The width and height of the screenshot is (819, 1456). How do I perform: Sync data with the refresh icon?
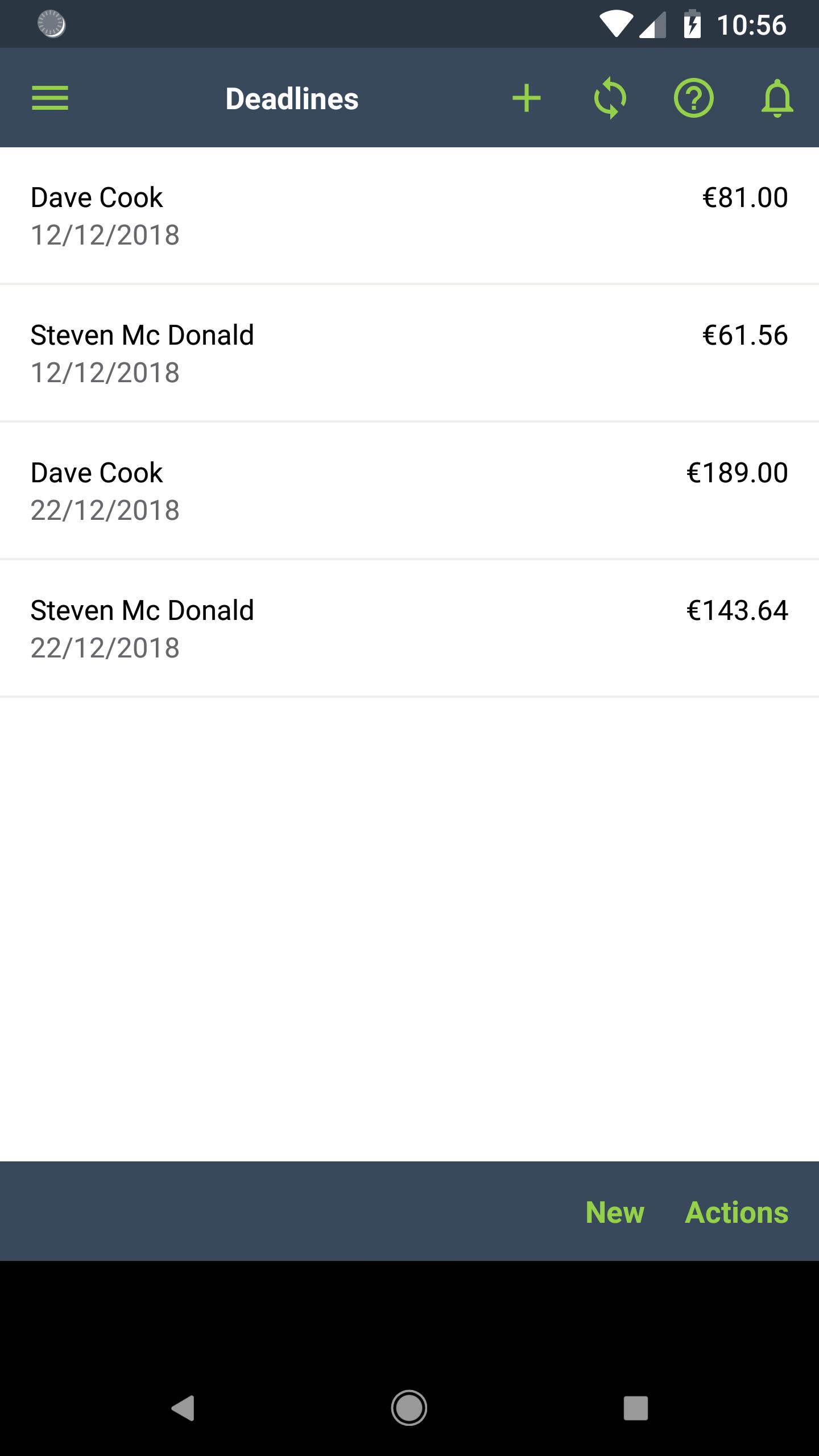tap(610, 98)
